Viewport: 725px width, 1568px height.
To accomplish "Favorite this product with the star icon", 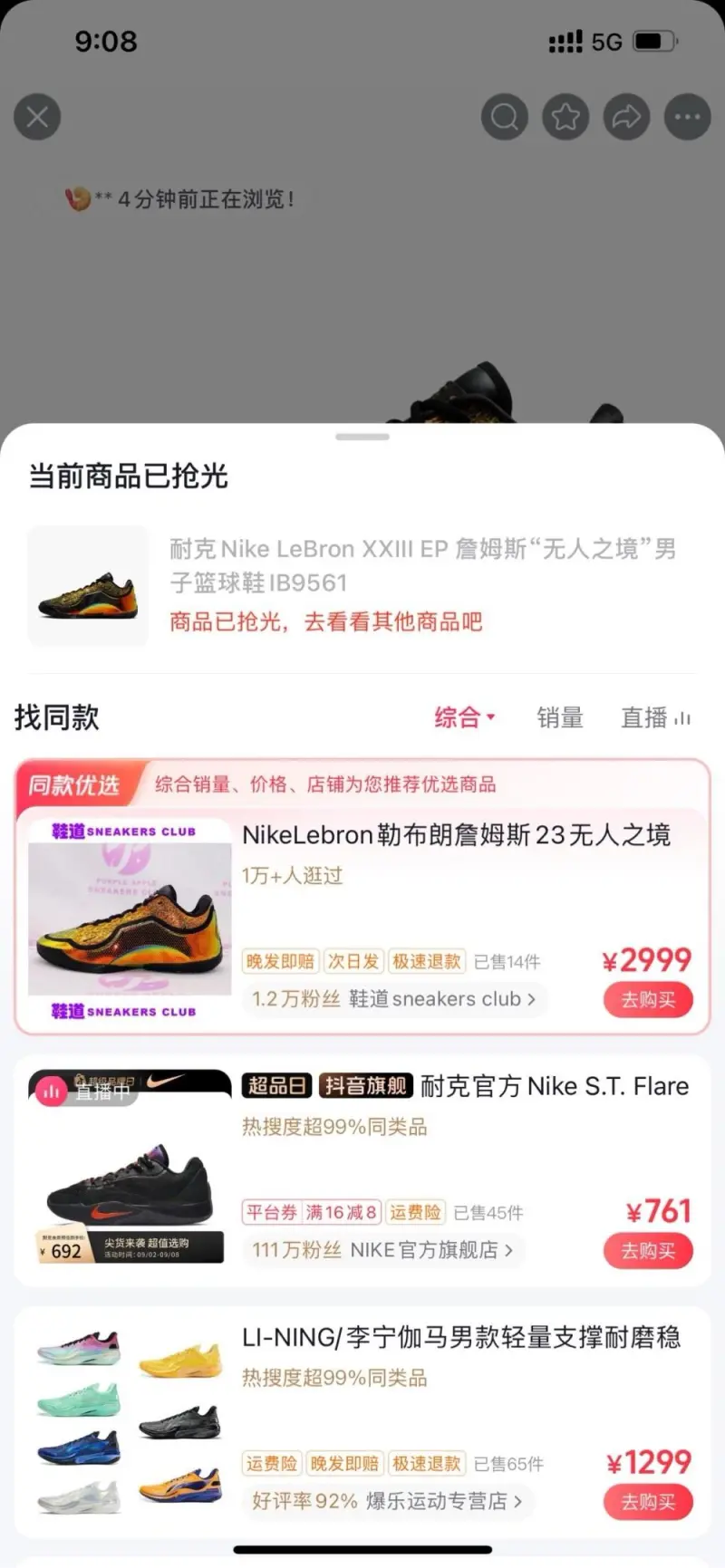I will (x=565, y=117).
